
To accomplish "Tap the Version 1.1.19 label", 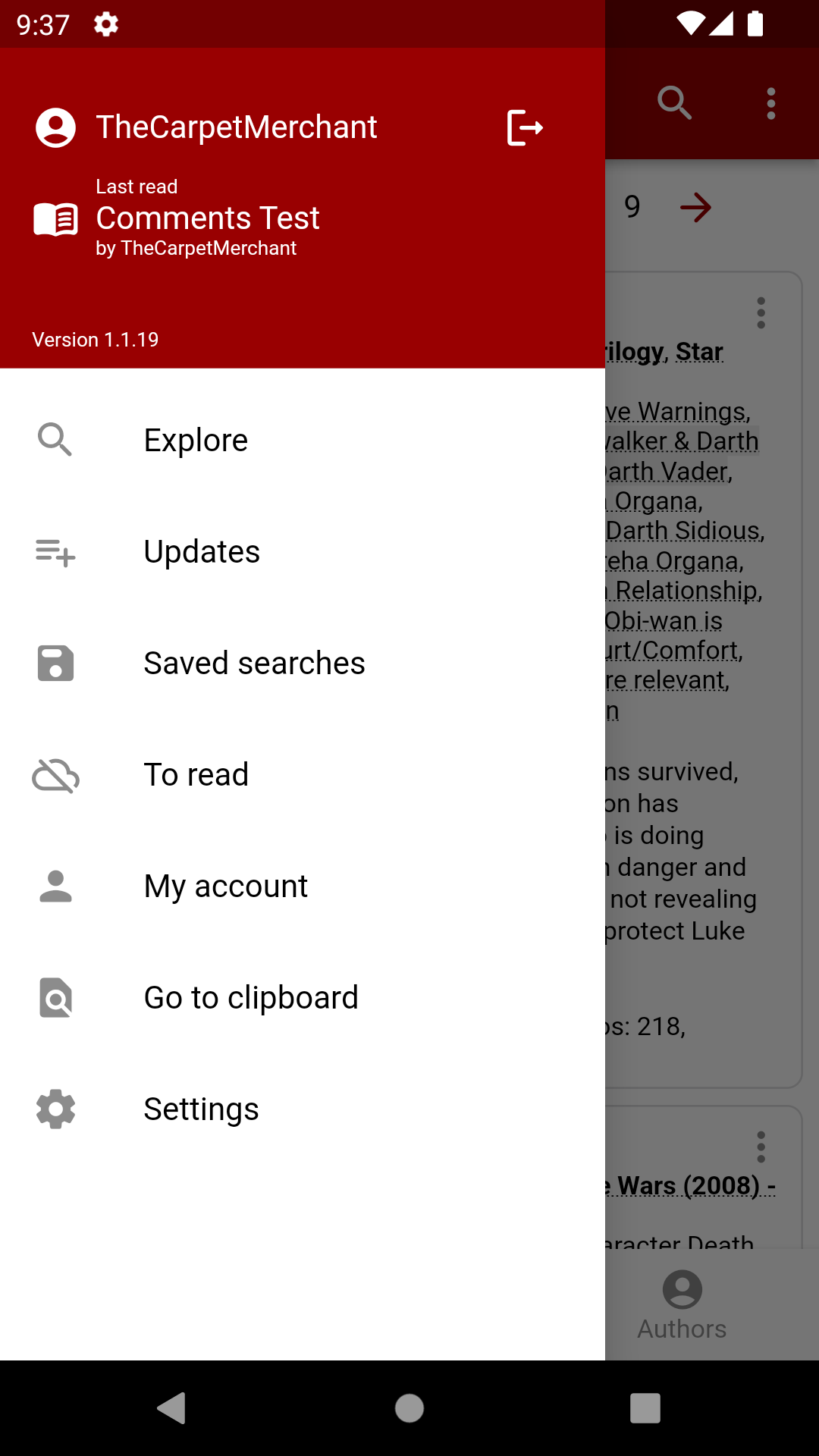I will tap(94, 339).
